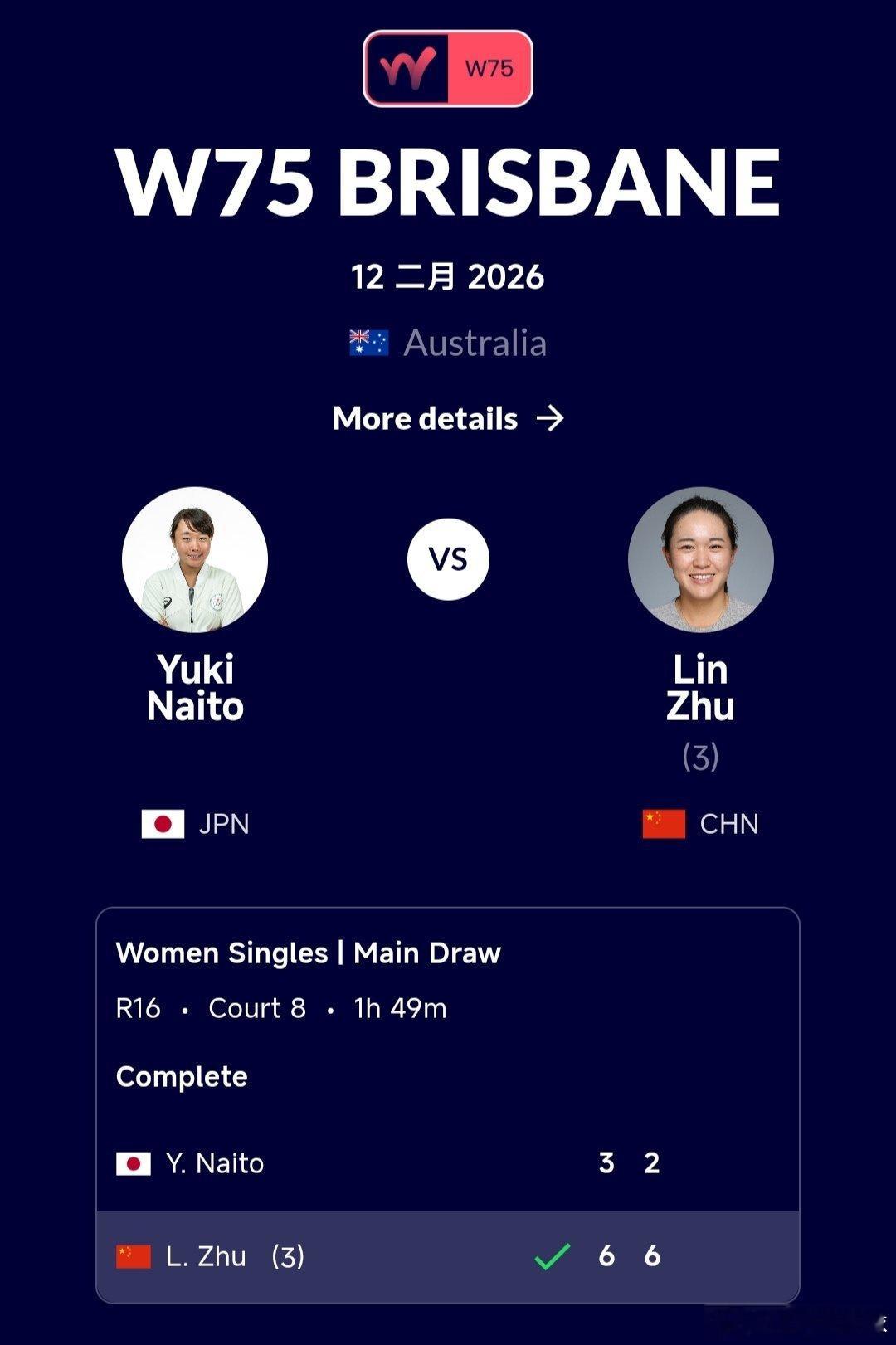Screen dimensions: 896x1345
Task: Open the Women Singles Main Draw section
Action: coord(309,953)
